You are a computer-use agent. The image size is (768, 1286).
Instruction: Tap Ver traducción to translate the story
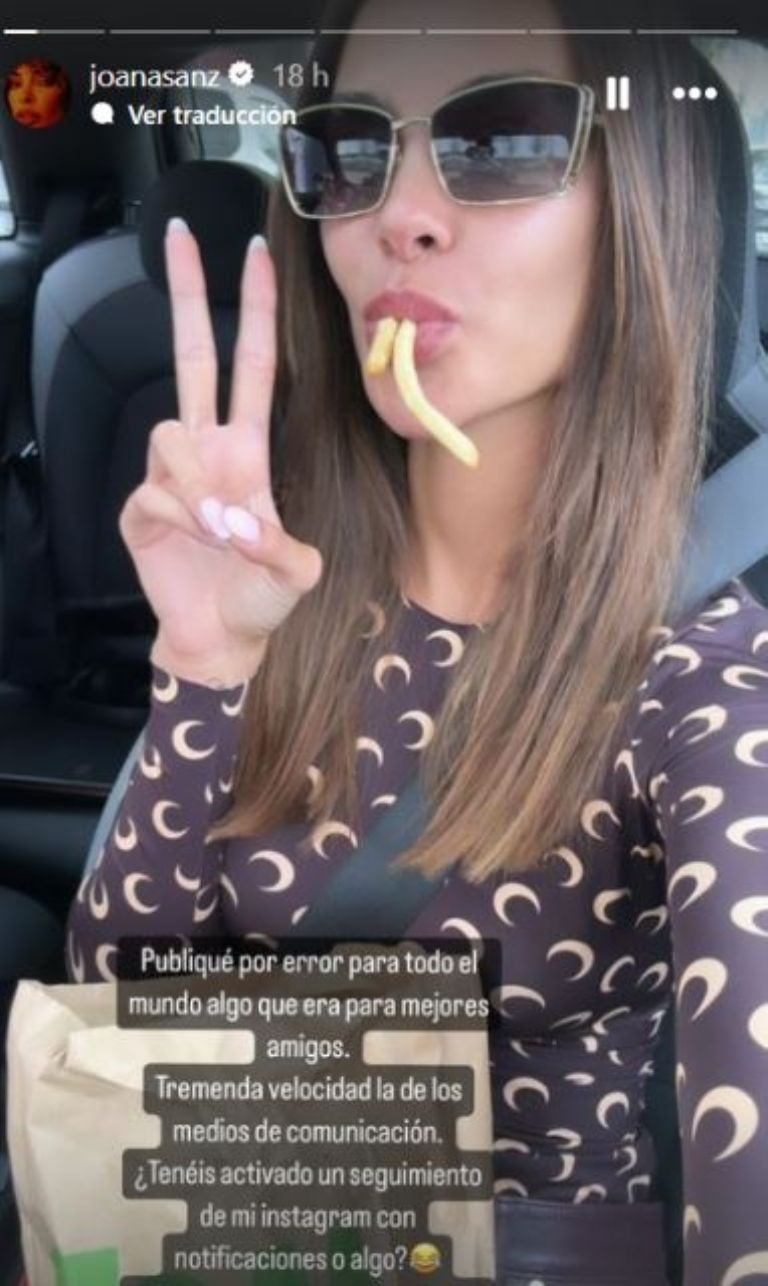[x=211, y=115]
